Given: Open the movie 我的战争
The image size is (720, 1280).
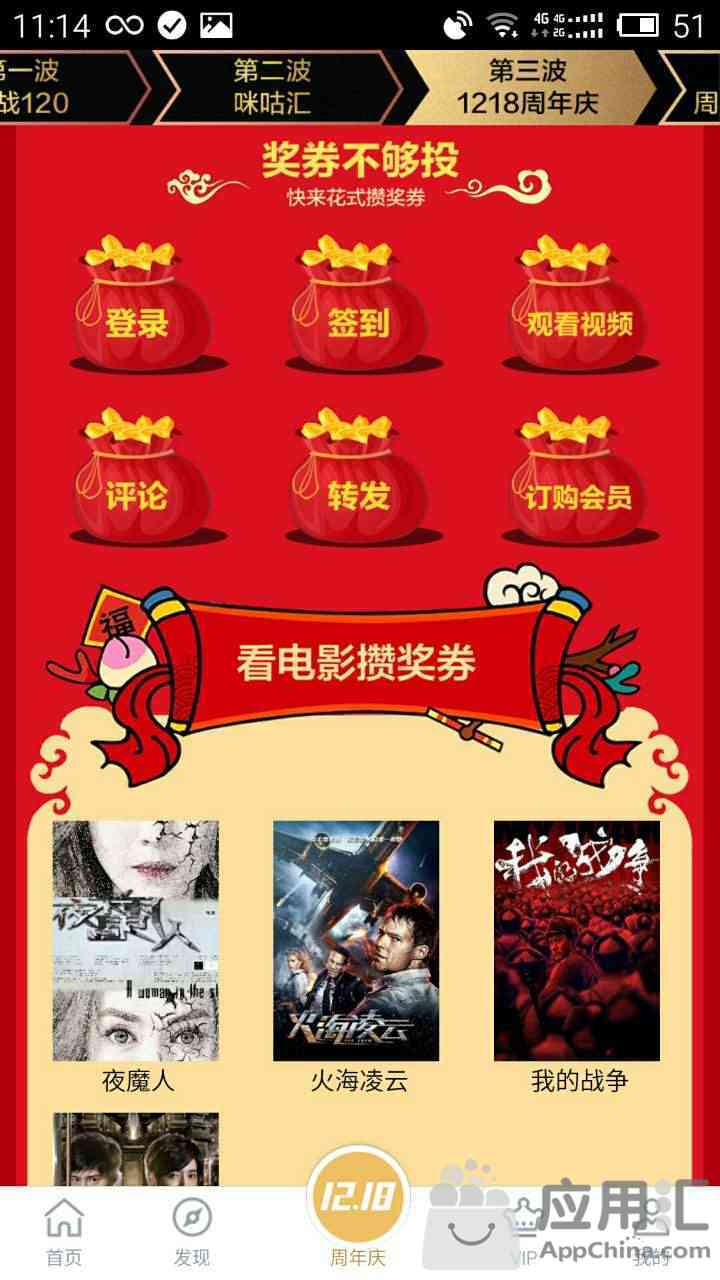Looking at the screenshot, I should pyautogui.click(x=577, y=957).
